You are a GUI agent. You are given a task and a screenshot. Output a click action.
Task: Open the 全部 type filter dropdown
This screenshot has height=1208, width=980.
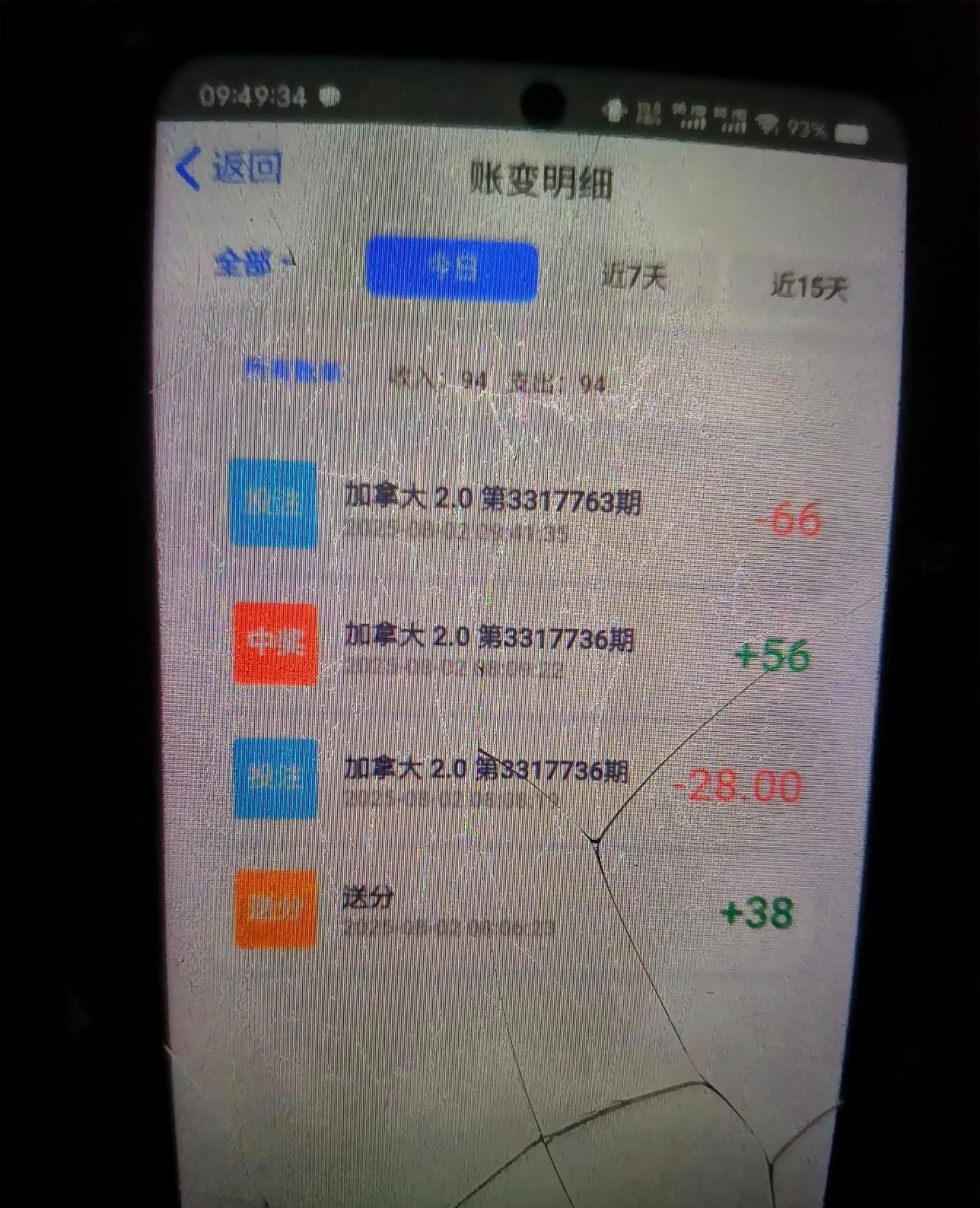[x=253, y=263]
